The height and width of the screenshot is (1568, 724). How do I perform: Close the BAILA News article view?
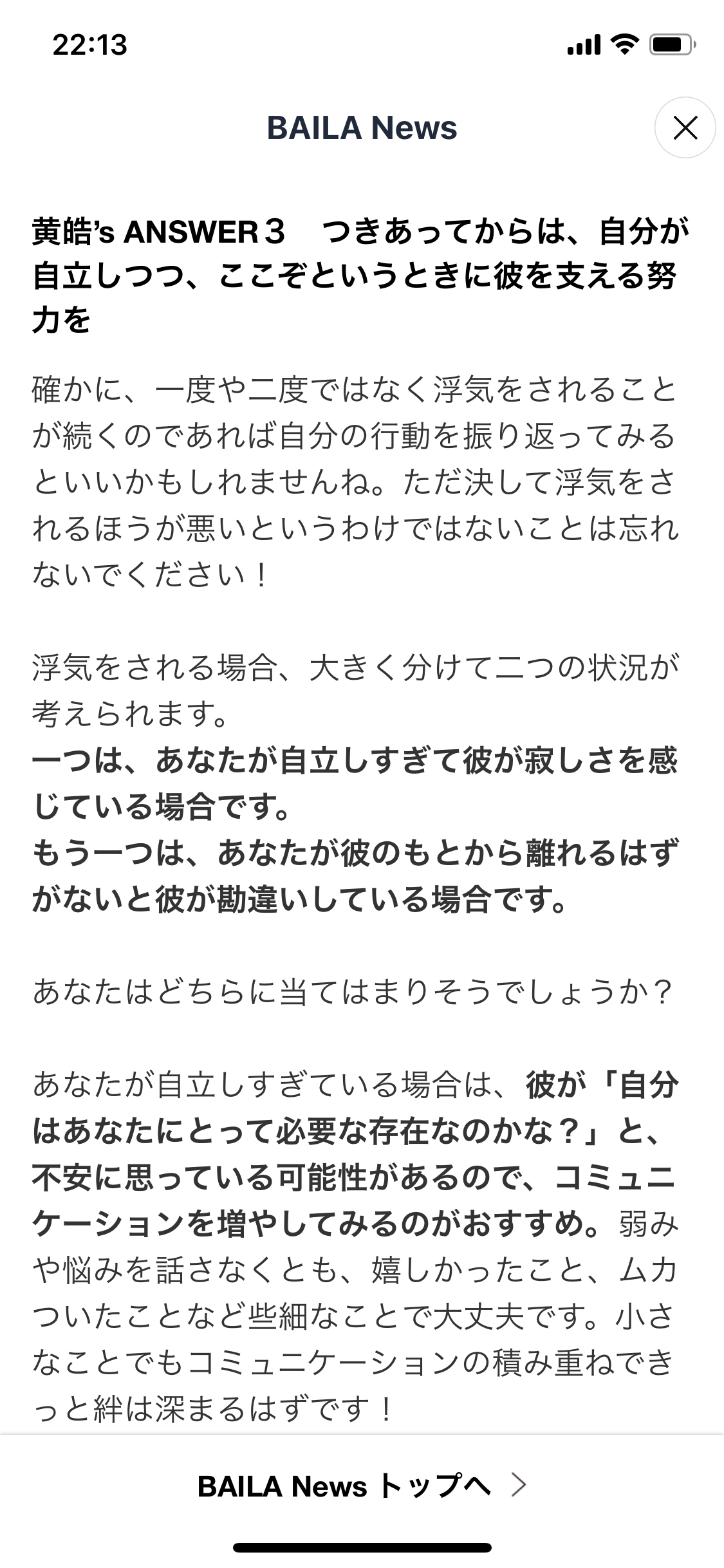685,127
